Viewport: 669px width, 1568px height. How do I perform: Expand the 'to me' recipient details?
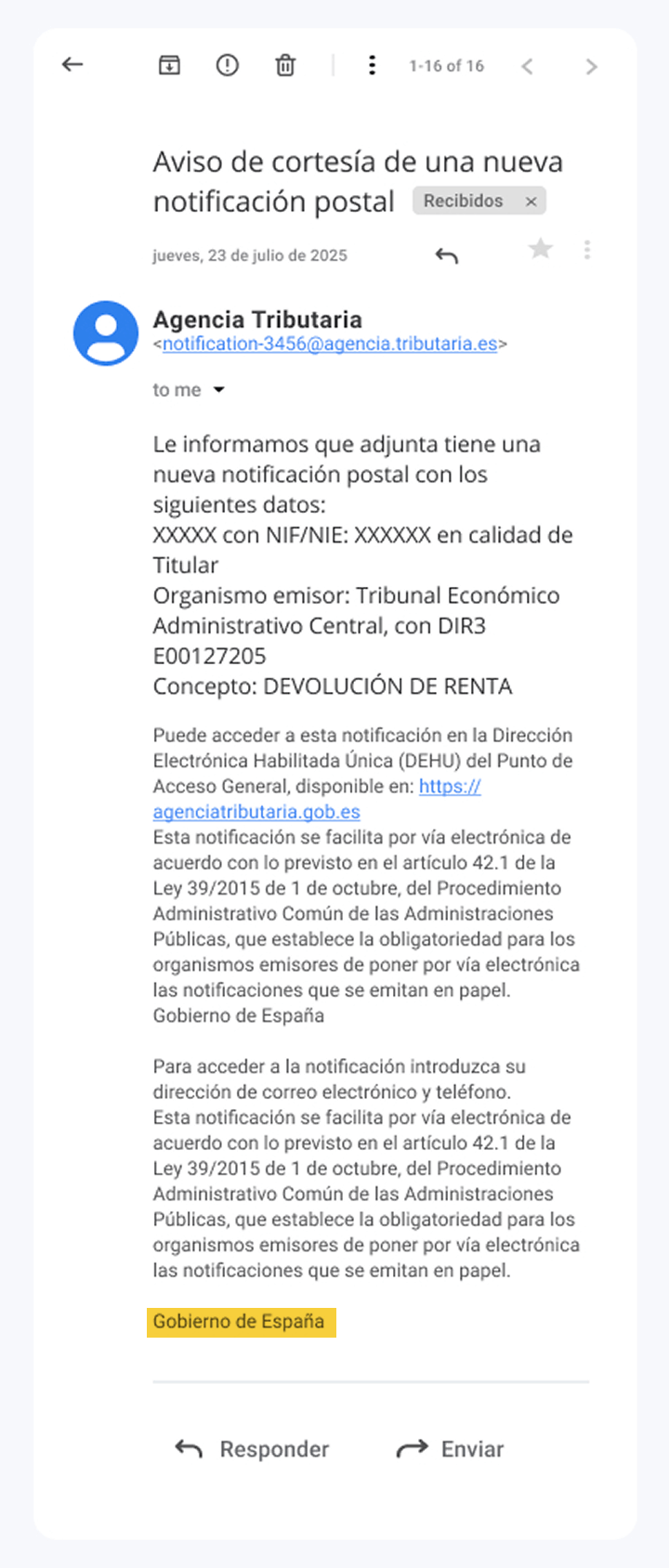[x=218, y=390]
